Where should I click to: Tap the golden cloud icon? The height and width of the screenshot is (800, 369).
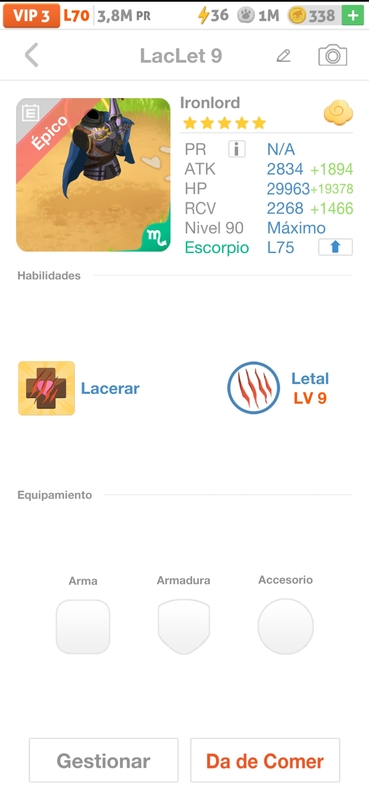338,113
